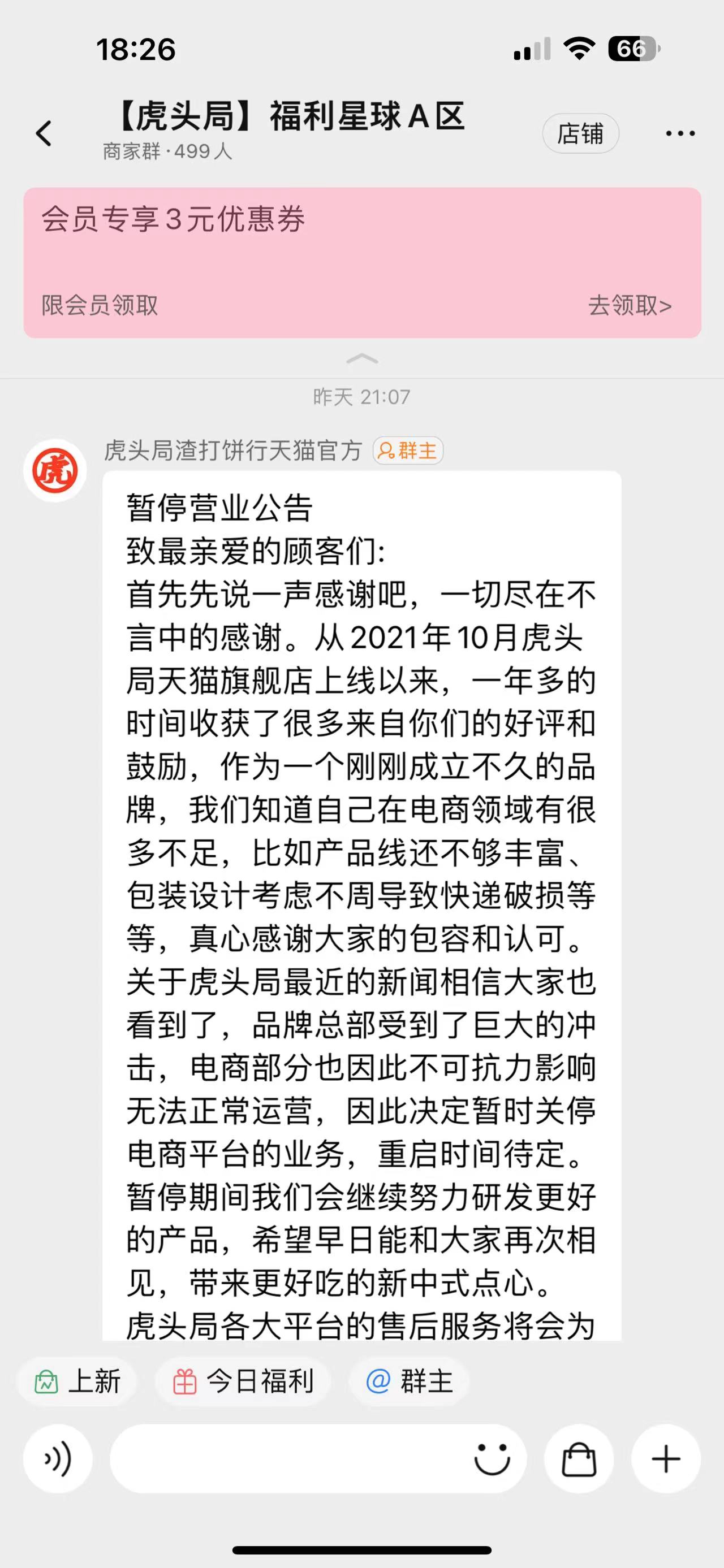Claim coupon via 去领取
The width and height of the screenshot is (724, 1568).
(630, 306)
